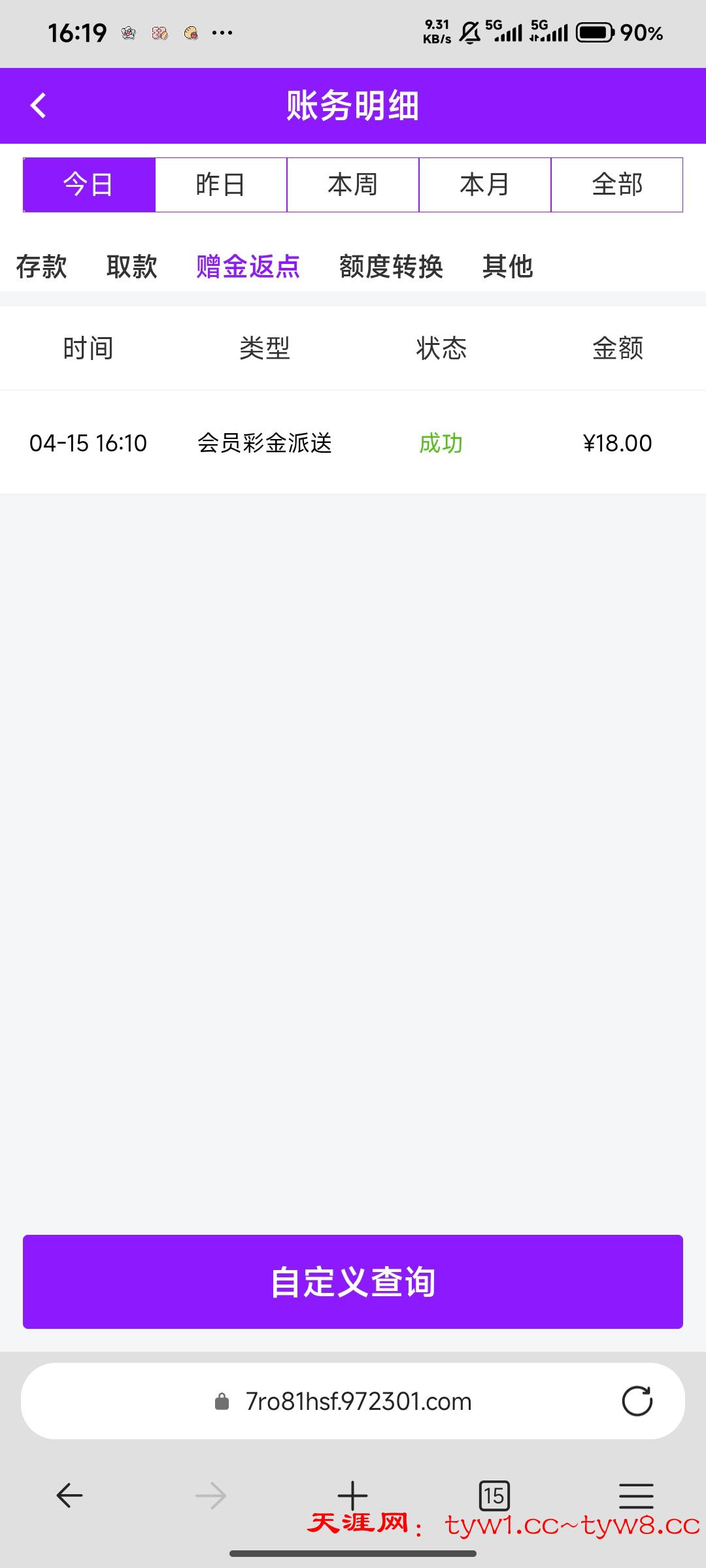The width and height of the screenshot is (706, 1568).
Task: Show 本月 transactions
Action: click(485, 185)
